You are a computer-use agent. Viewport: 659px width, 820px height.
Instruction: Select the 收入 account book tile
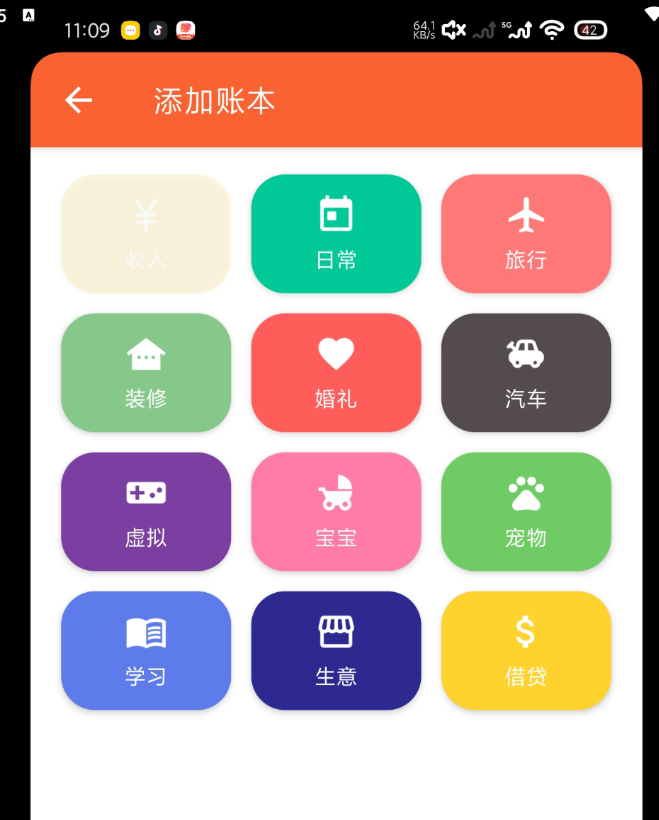point(146,234)
